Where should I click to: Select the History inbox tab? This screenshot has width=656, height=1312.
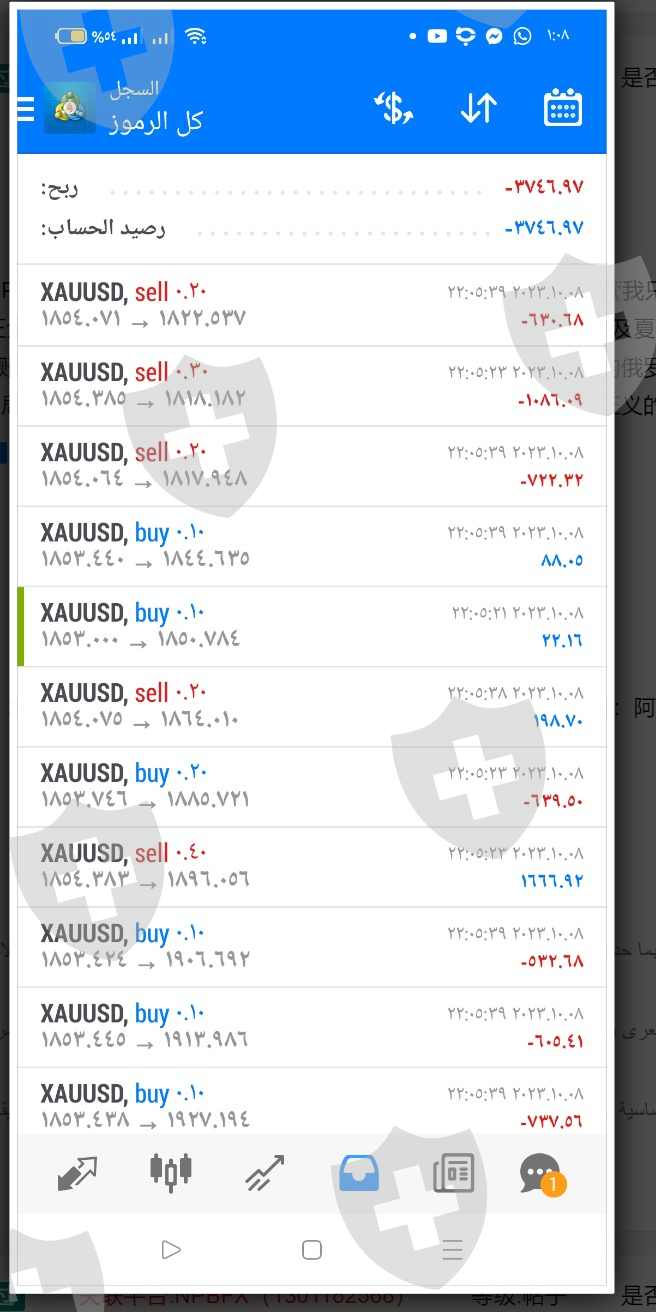[x=359, y=1173]
